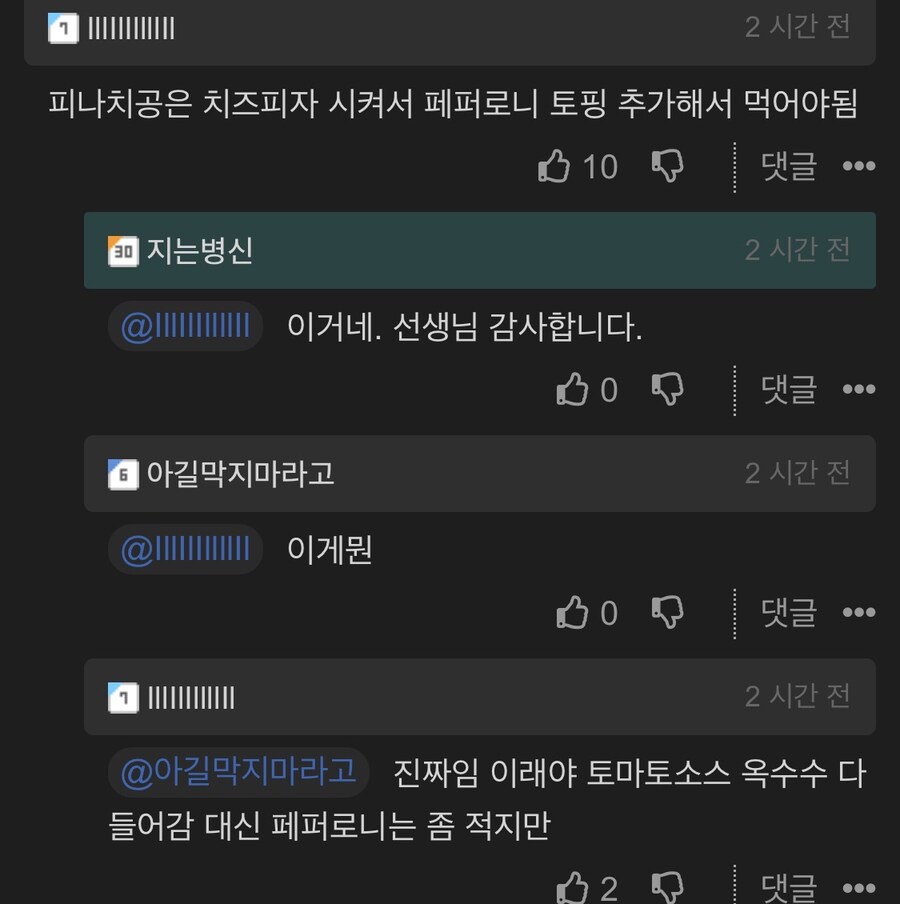Open 지는병신's user profile name
Viewport: 900px width, 904px height.
(x=199, y=250)
